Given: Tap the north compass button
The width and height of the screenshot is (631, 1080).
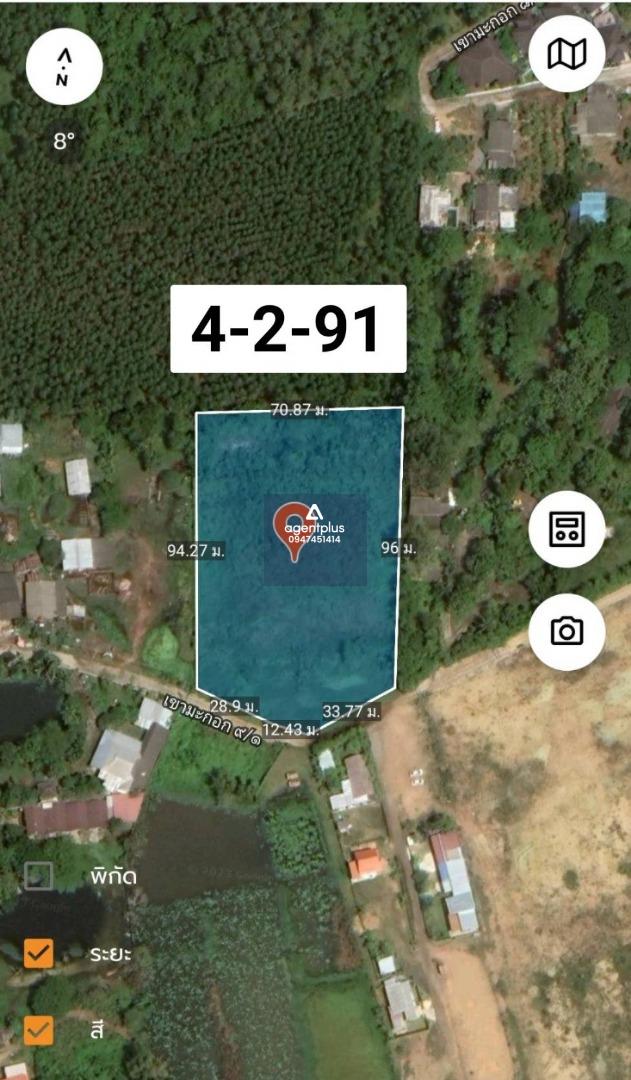Looking at the screenshot, I should [x=64, y=67].
